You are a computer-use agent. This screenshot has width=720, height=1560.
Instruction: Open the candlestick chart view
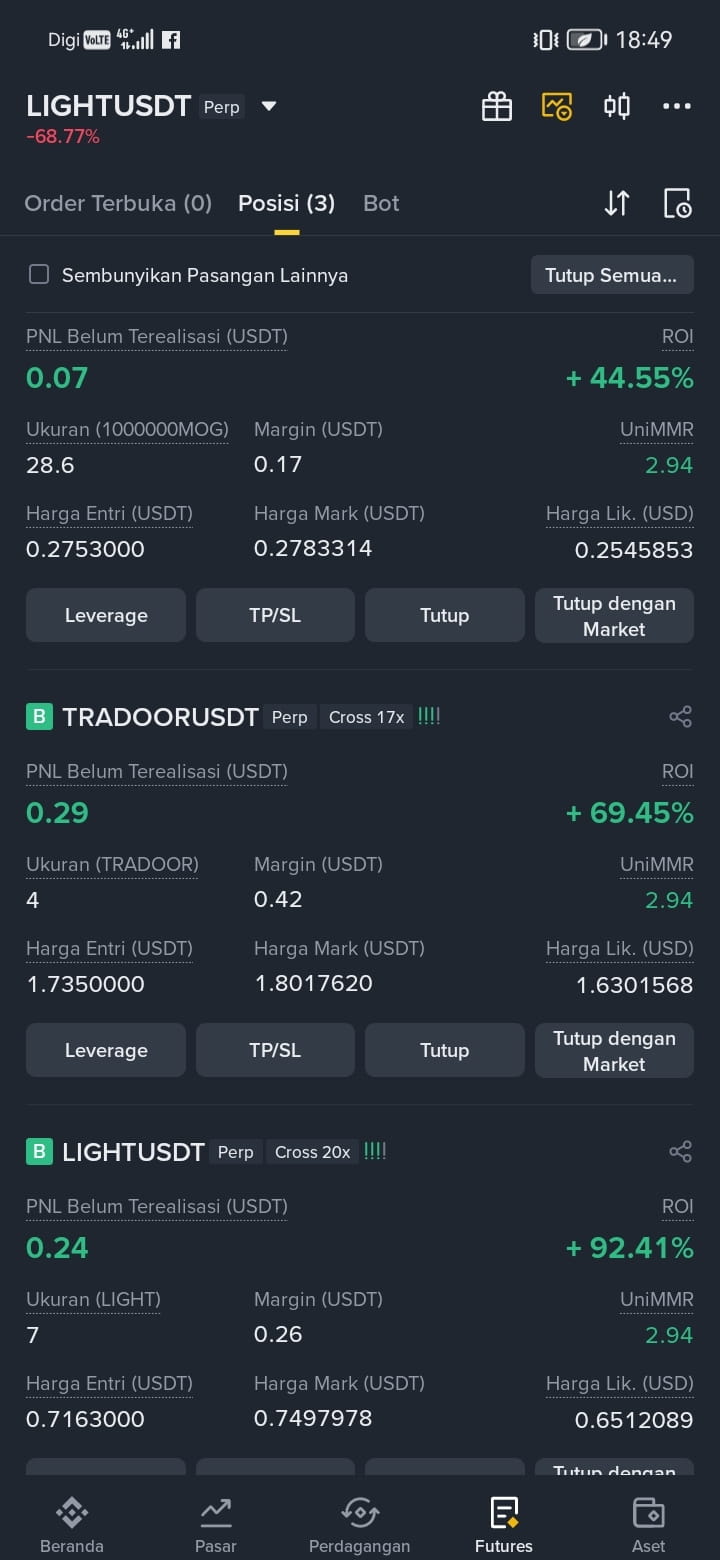click(x=617, y=106)
